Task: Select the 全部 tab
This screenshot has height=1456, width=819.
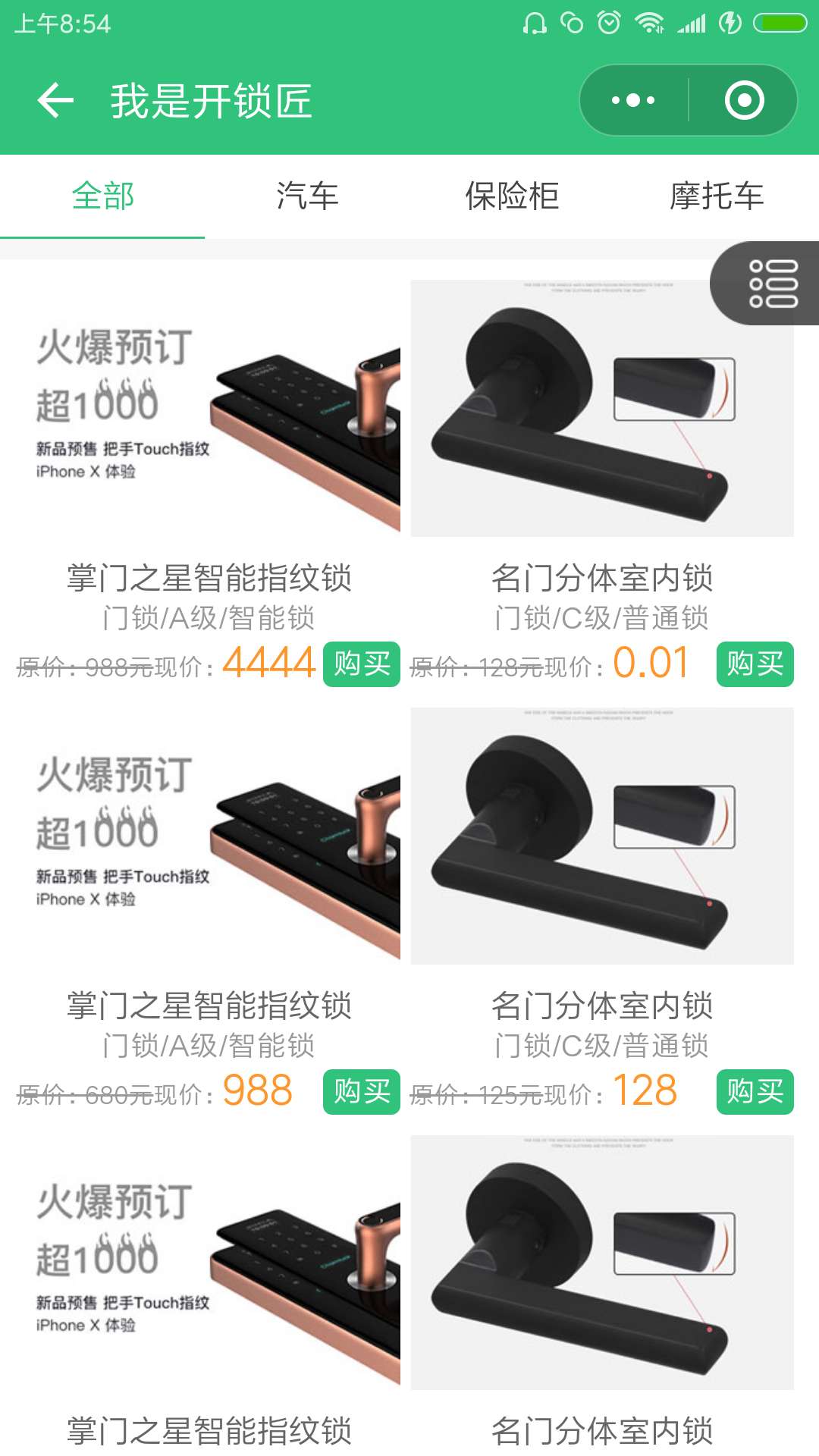Action: click(x=102, y=196)
